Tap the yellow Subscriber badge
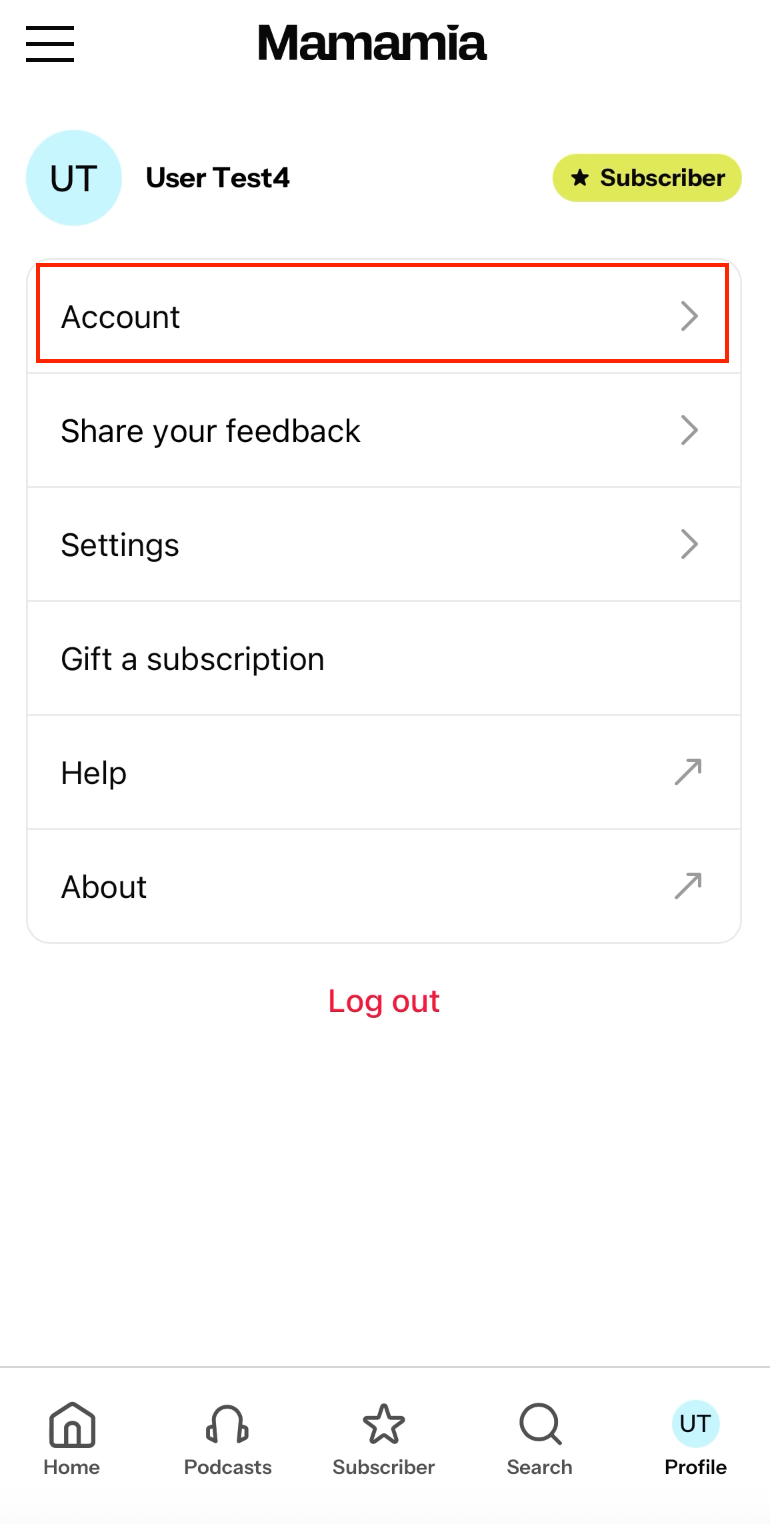770x1524 pixels. coord(647,178)
